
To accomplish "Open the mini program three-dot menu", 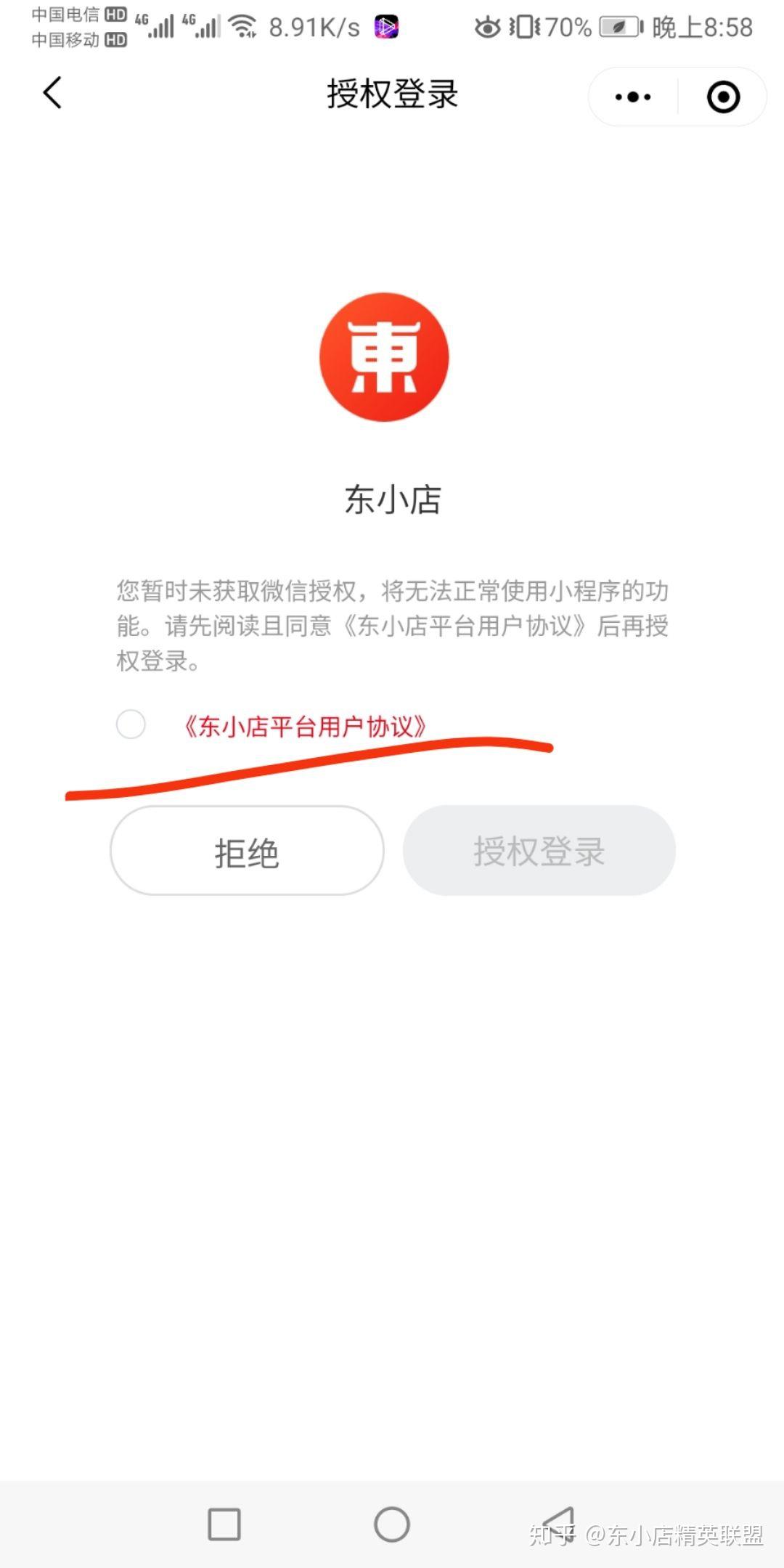I will coord(632,97).
